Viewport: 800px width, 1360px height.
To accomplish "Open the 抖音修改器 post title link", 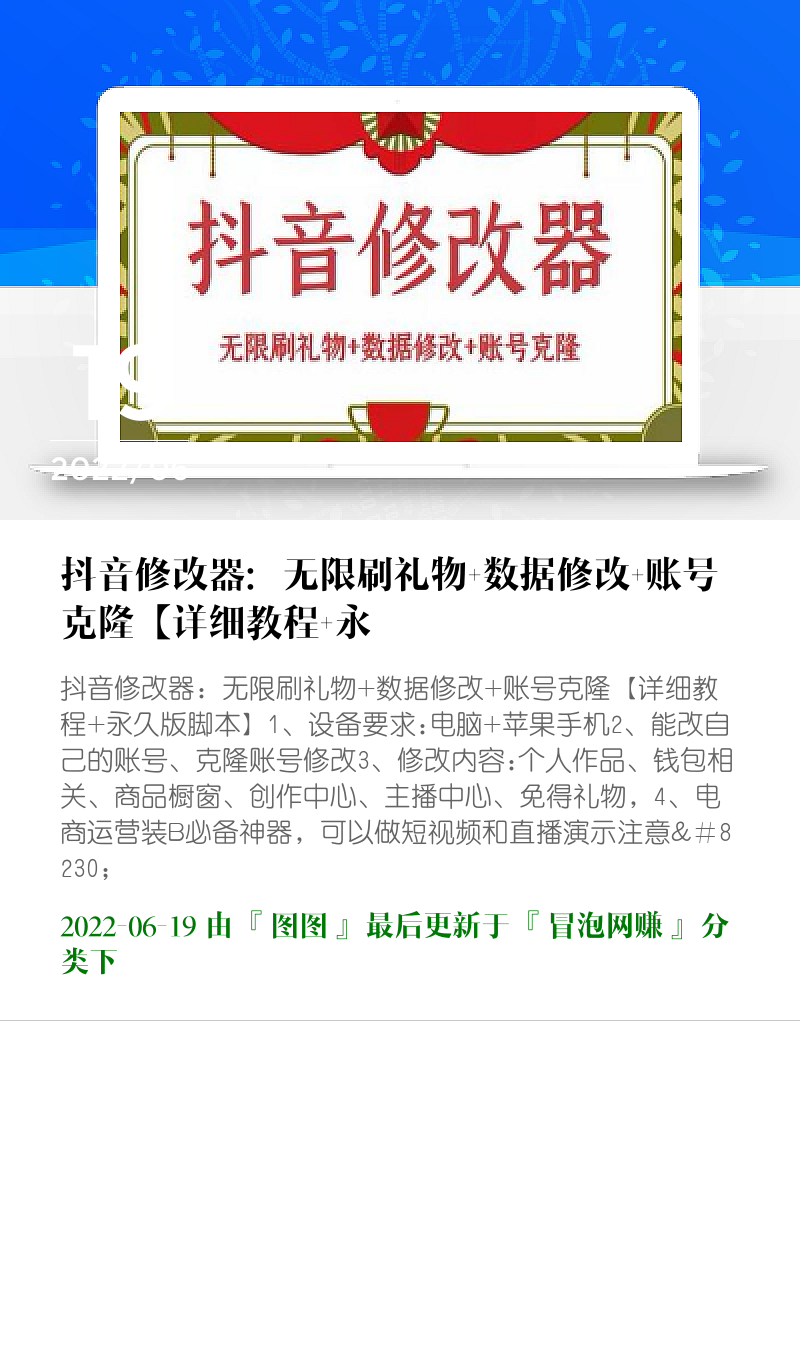I will point(389,599).
